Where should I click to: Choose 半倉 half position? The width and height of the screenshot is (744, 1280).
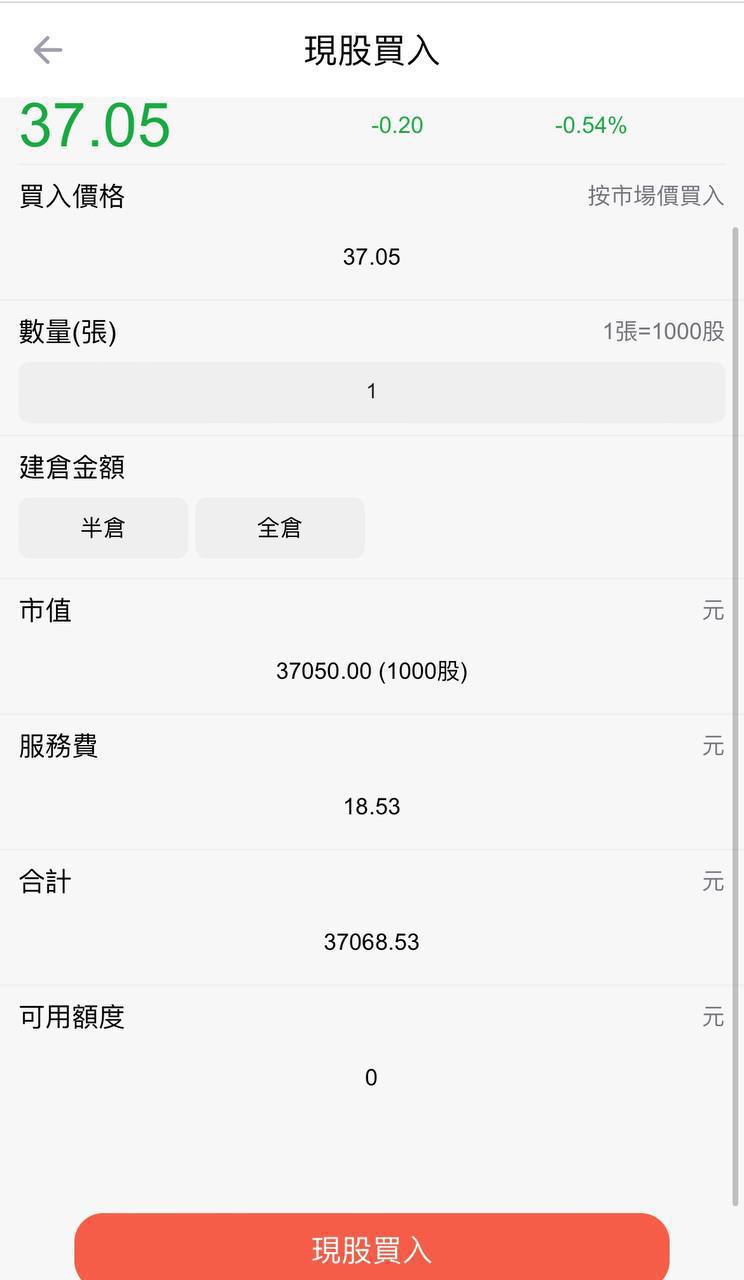click(x=103, y=528)
